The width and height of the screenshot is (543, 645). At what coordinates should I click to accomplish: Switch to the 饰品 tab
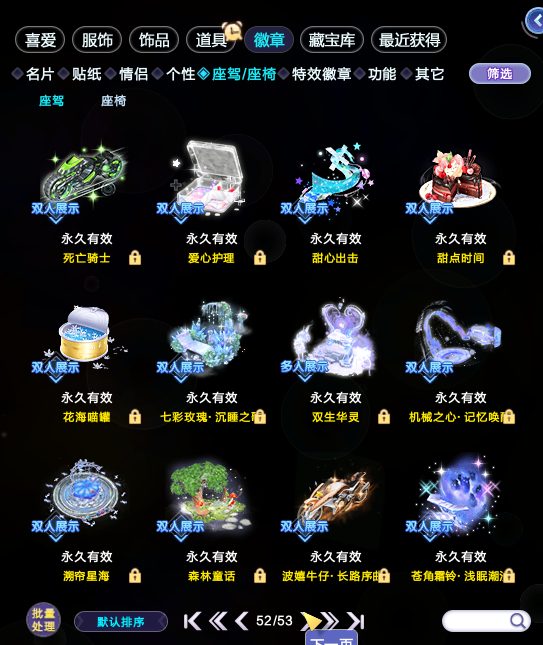click(154, 40)
